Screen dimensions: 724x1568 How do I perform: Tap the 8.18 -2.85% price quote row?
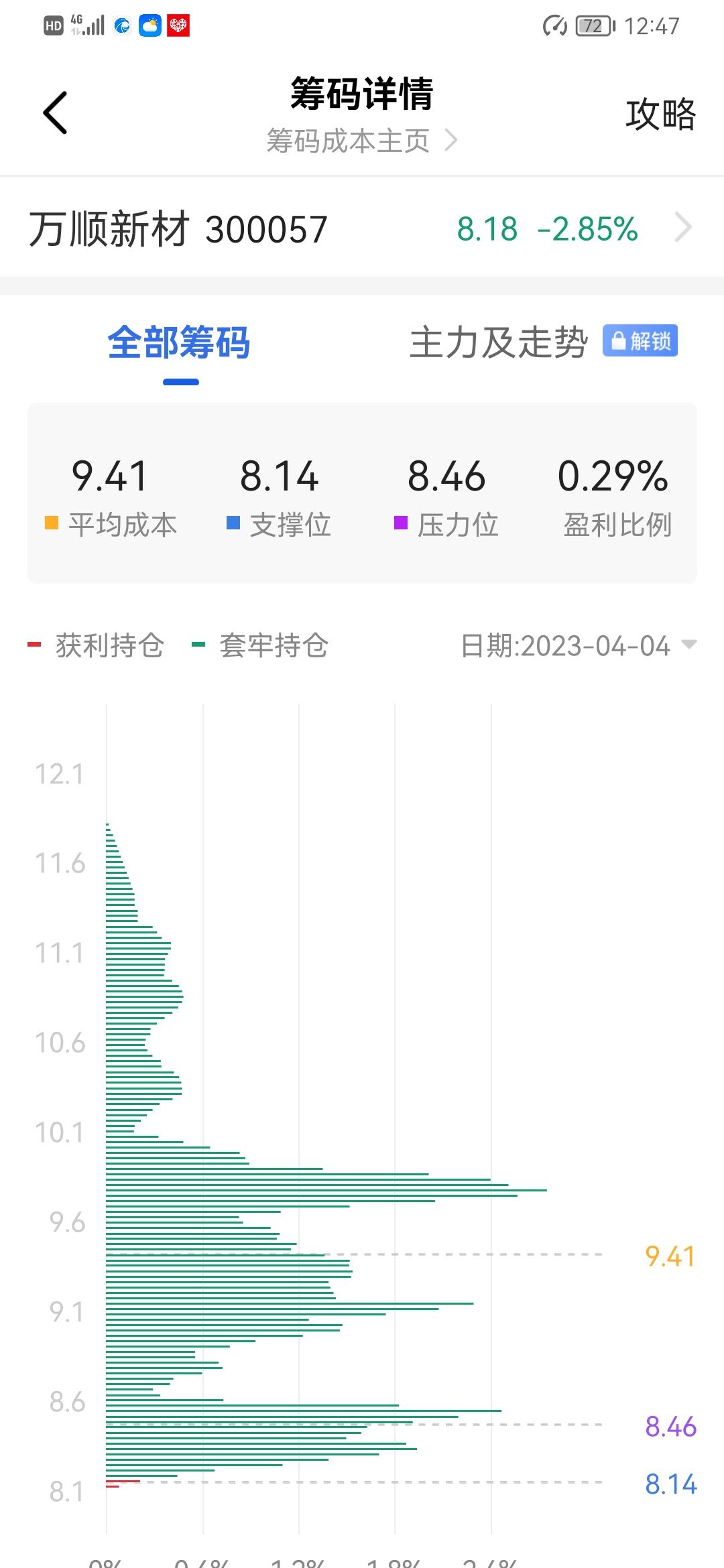546,229
